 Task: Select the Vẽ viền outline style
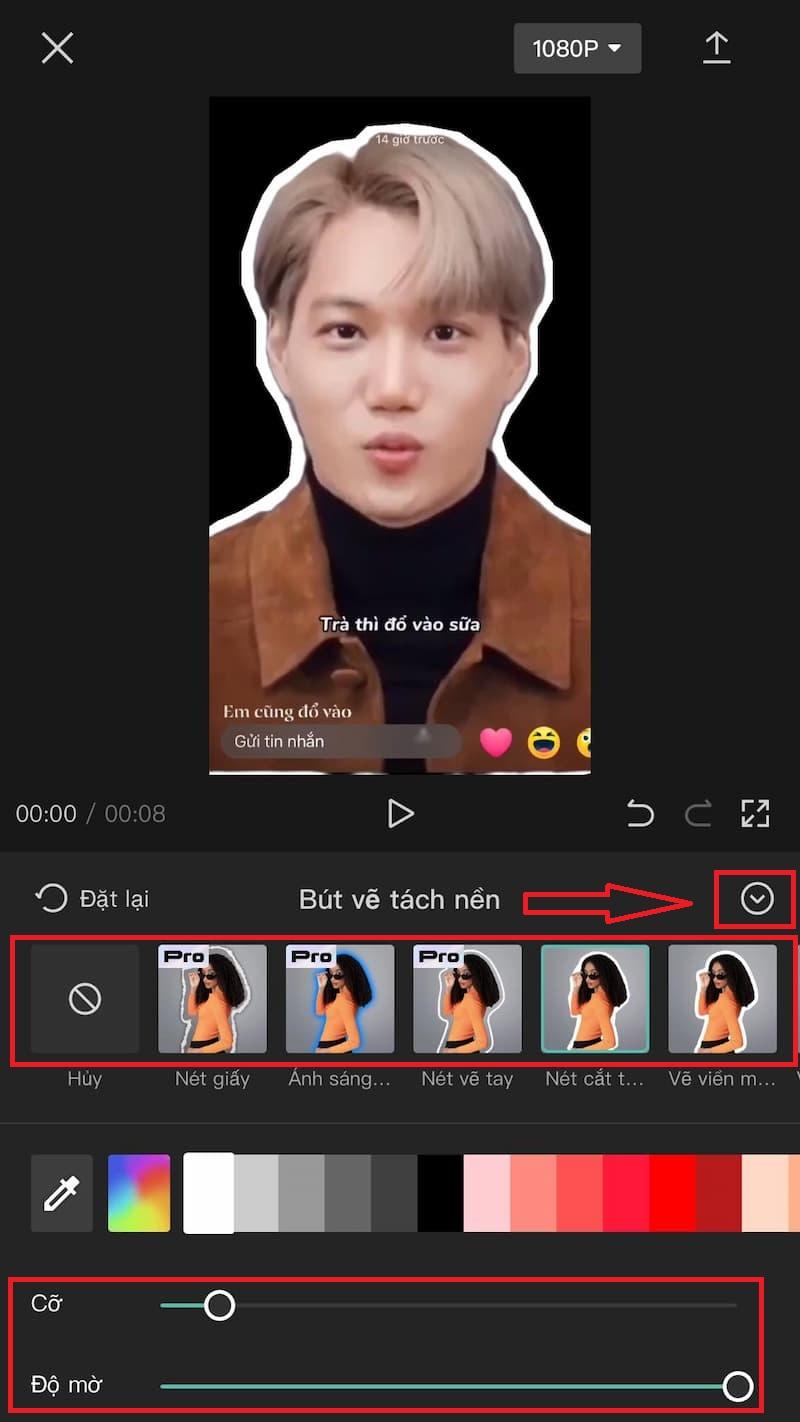click(x=722, y=999)
